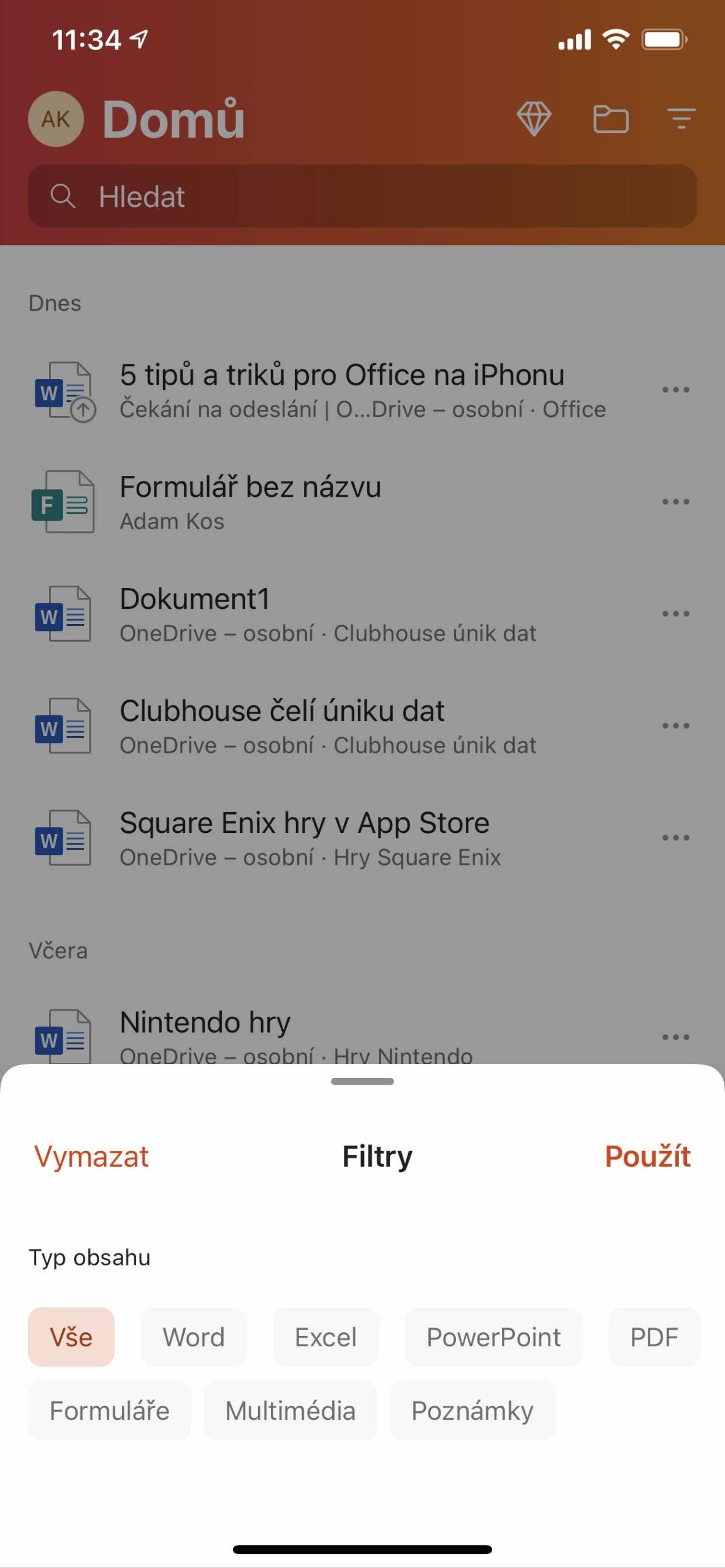Image resolution: width=725 pixels, height=1568 pixels.
Task: Tap the filter icon in the top bar
Action: [681, 119]
